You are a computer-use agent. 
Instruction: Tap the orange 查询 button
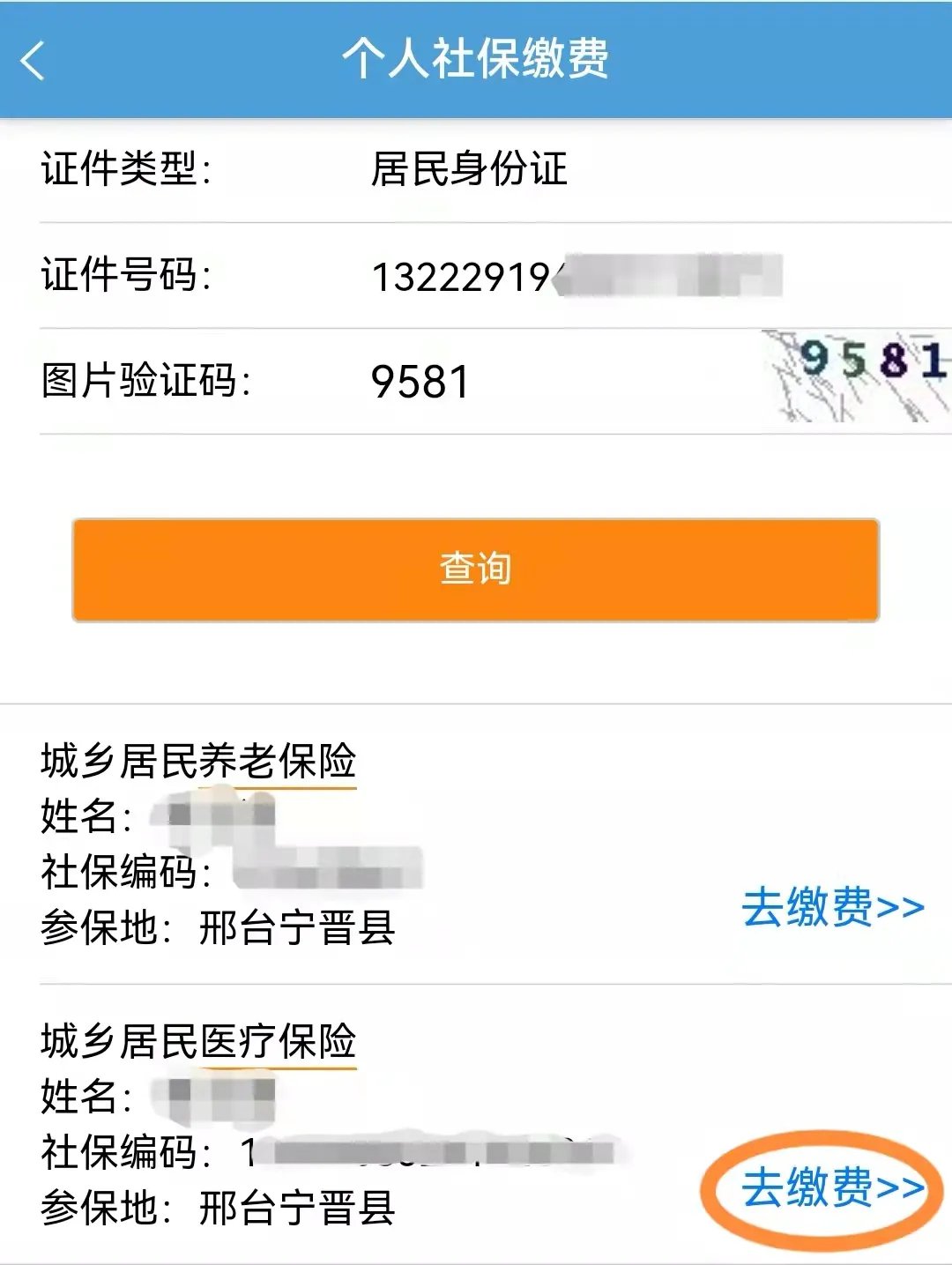coord(476,569)
